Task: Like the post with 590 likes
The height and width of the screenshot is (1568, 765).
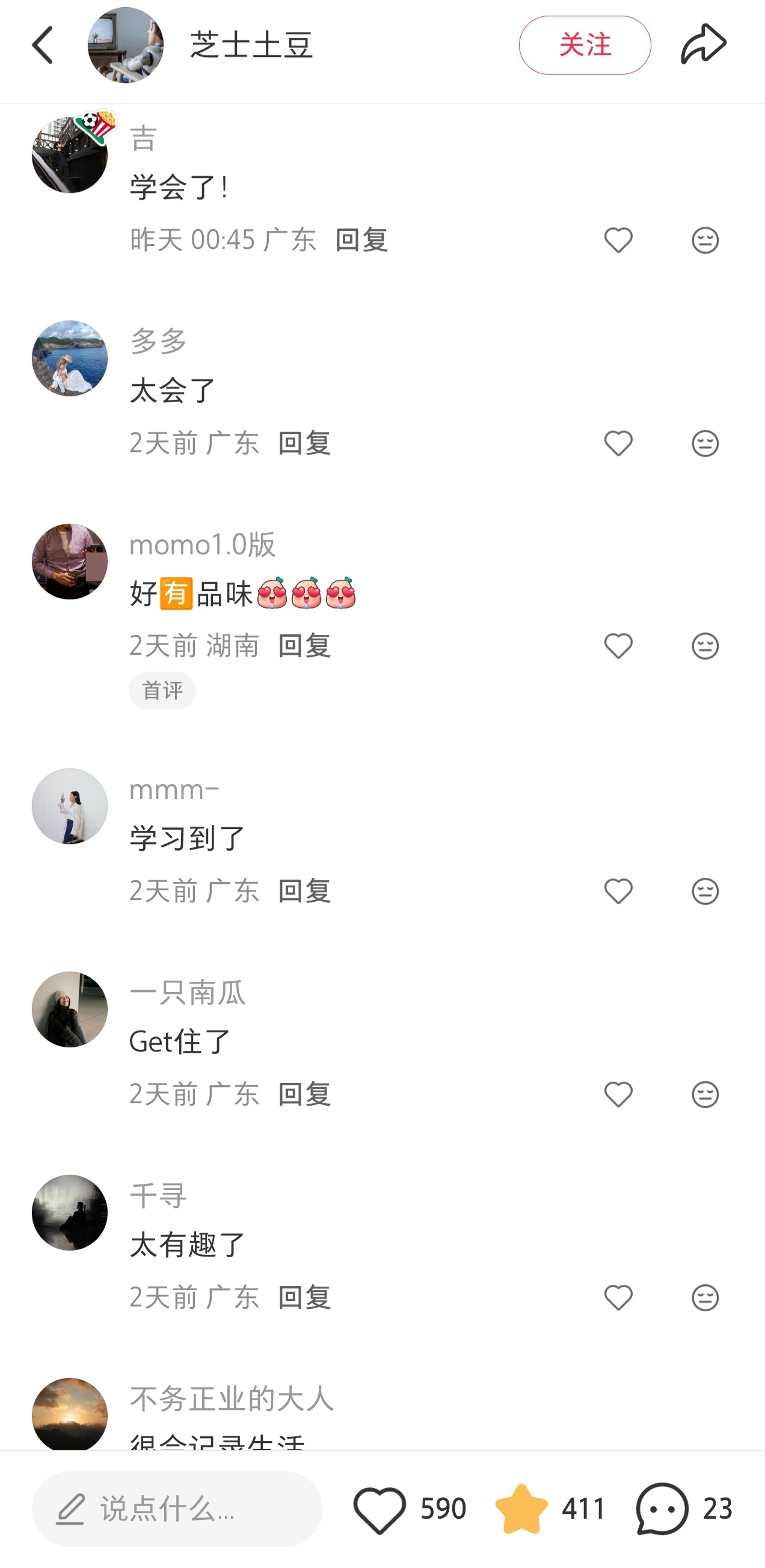Action: click(410, 1509)
